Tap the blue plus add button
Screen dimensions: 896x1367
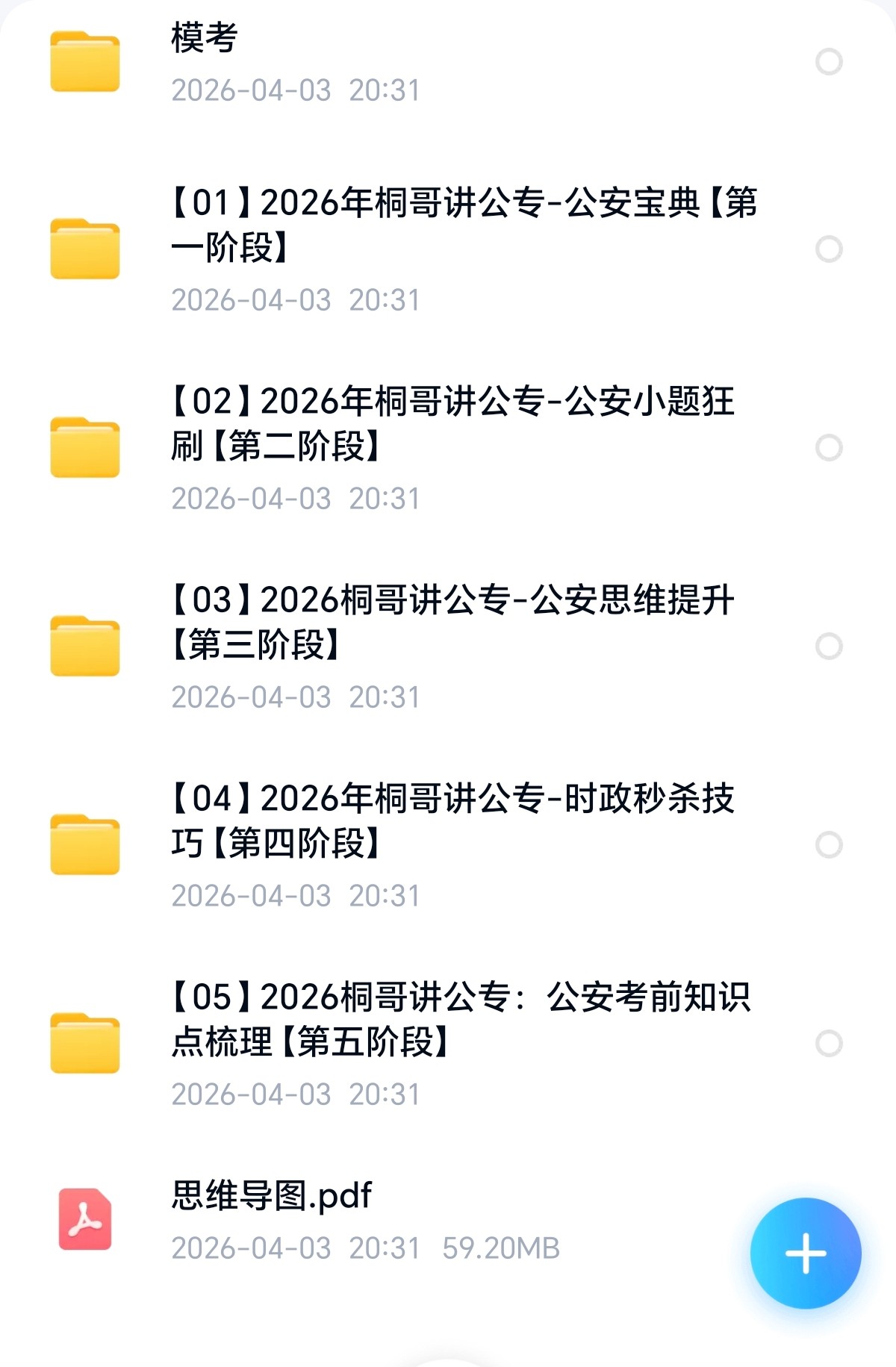[806, 1254]
